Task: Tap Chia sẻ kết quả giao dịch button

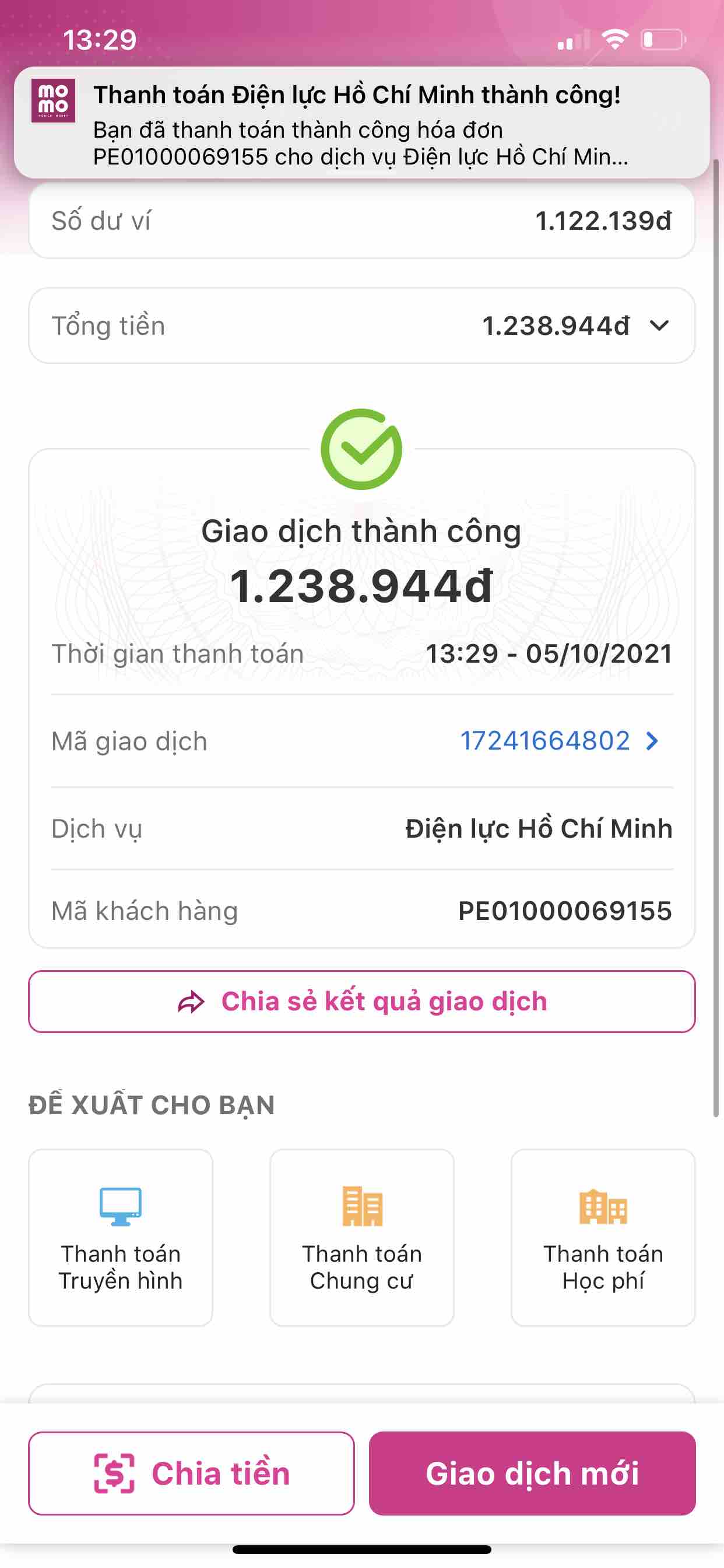Action: coord(361,1002)
